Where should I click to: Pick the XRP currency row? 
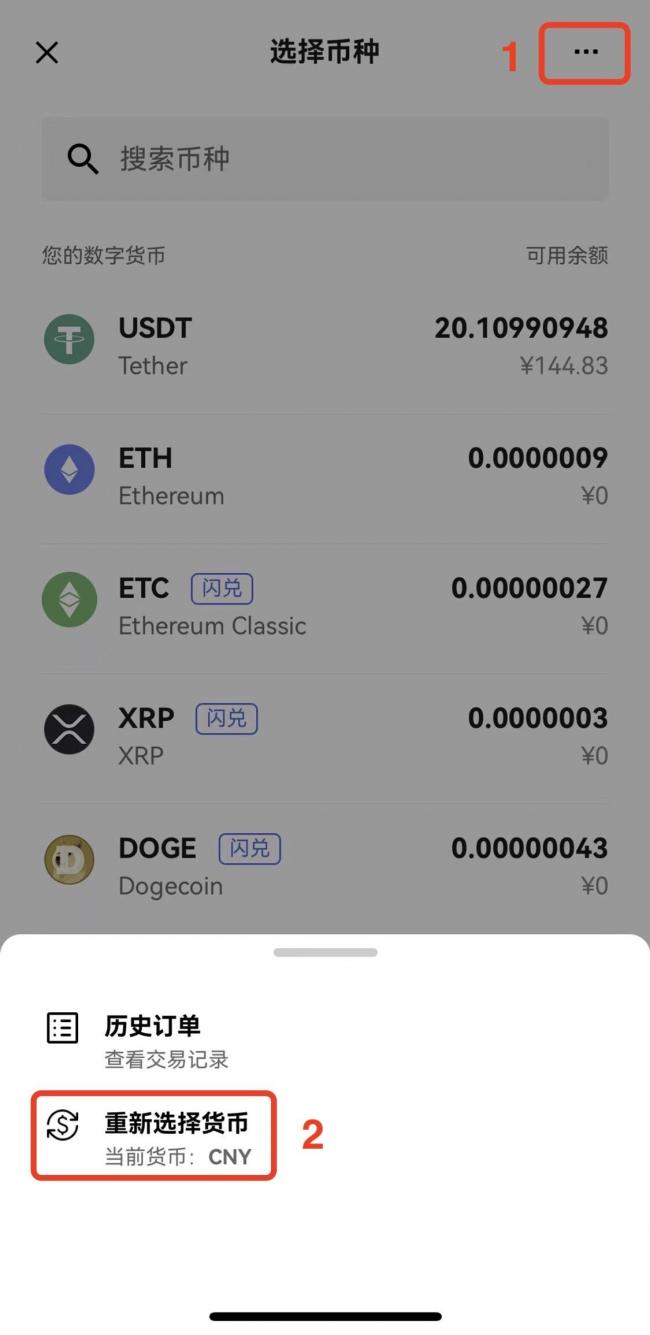coord(325,736)
